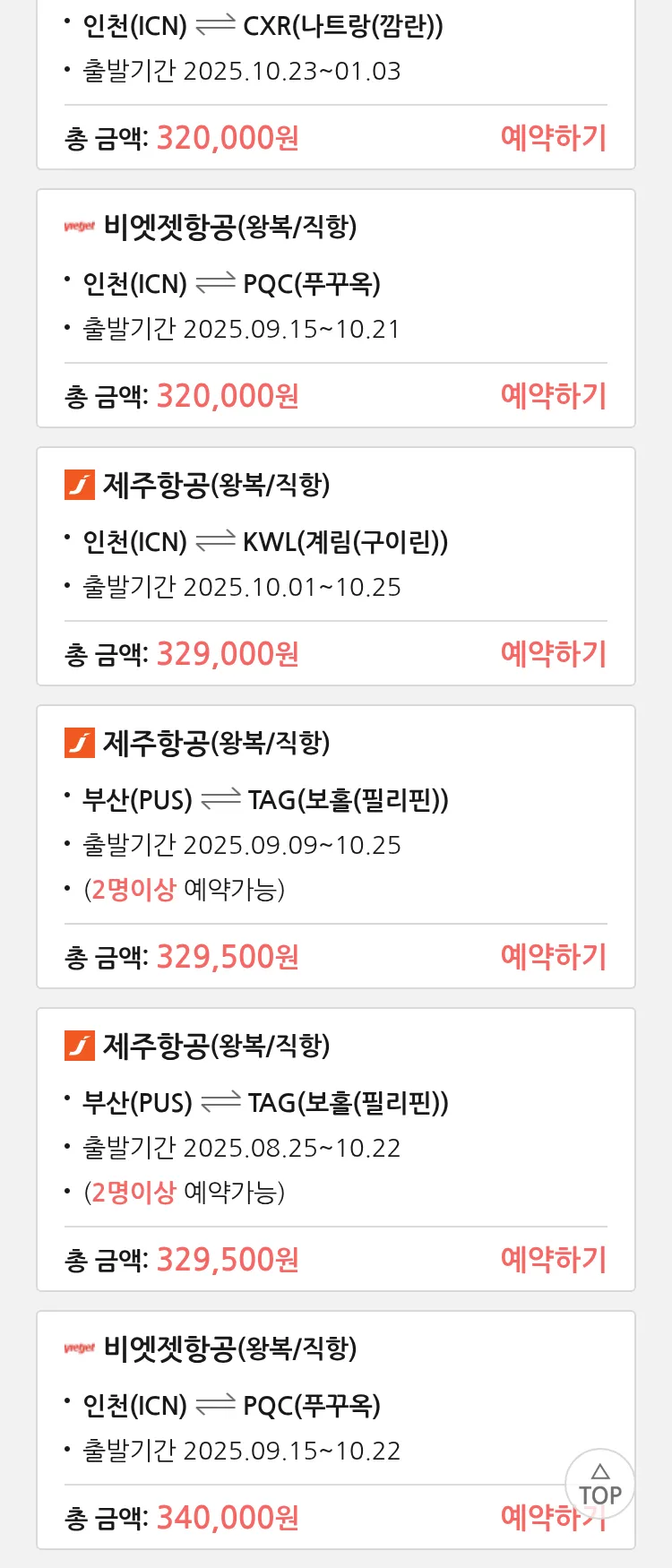Book 보홀 flight departing 2025.08.25~10.22

click(x=553, y=1260)
